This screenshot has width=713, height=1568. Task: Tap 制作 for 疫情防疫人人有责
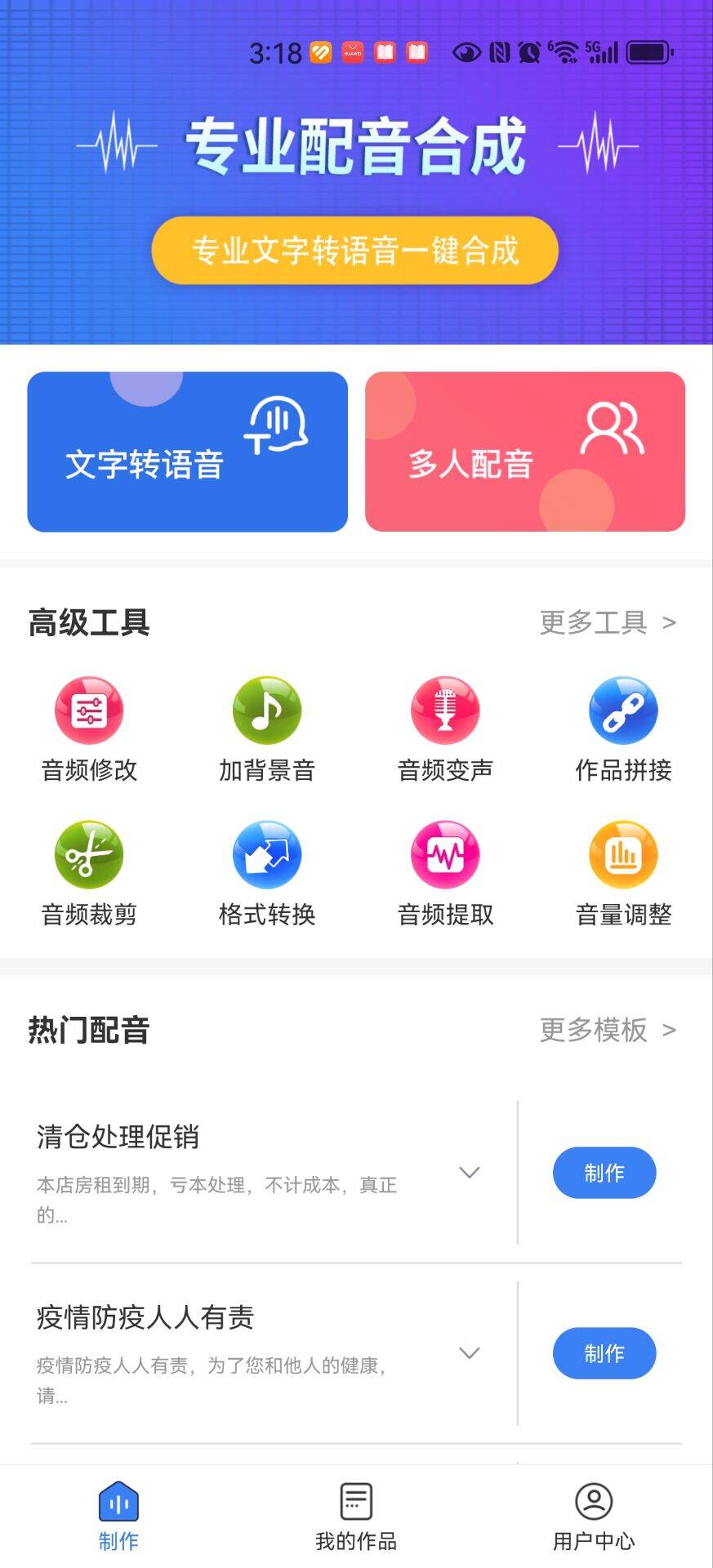(x=604, y=1353)
